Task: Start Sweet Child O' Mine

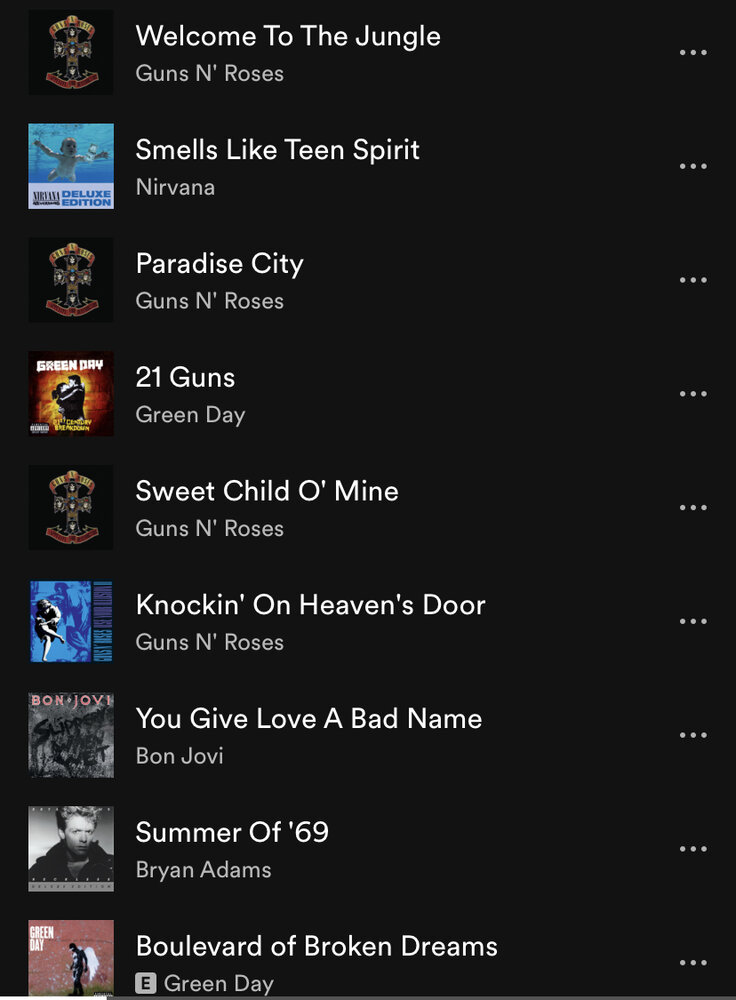Action: [x=266, y=492]
